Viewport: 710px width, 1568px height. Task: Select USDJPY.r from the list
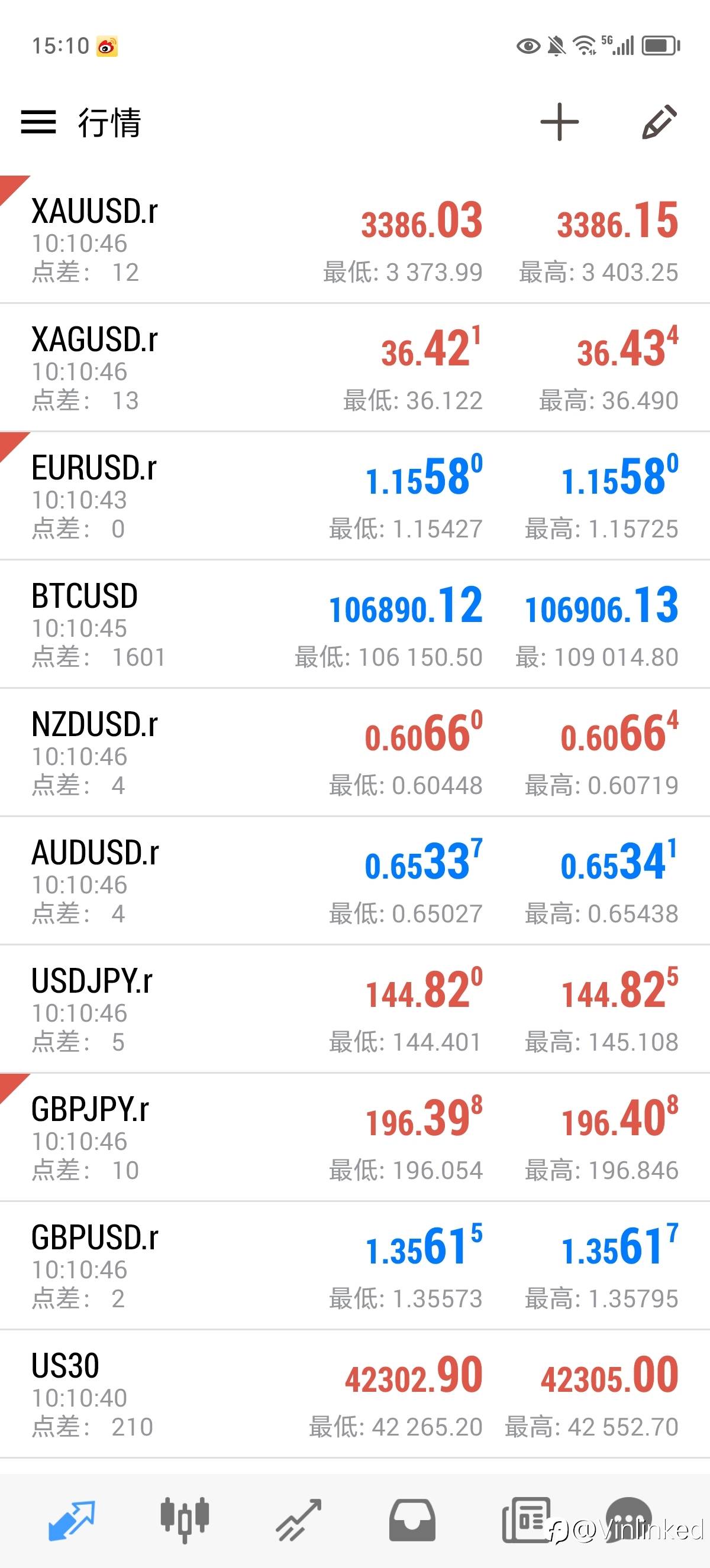(x=355, y=1010)
